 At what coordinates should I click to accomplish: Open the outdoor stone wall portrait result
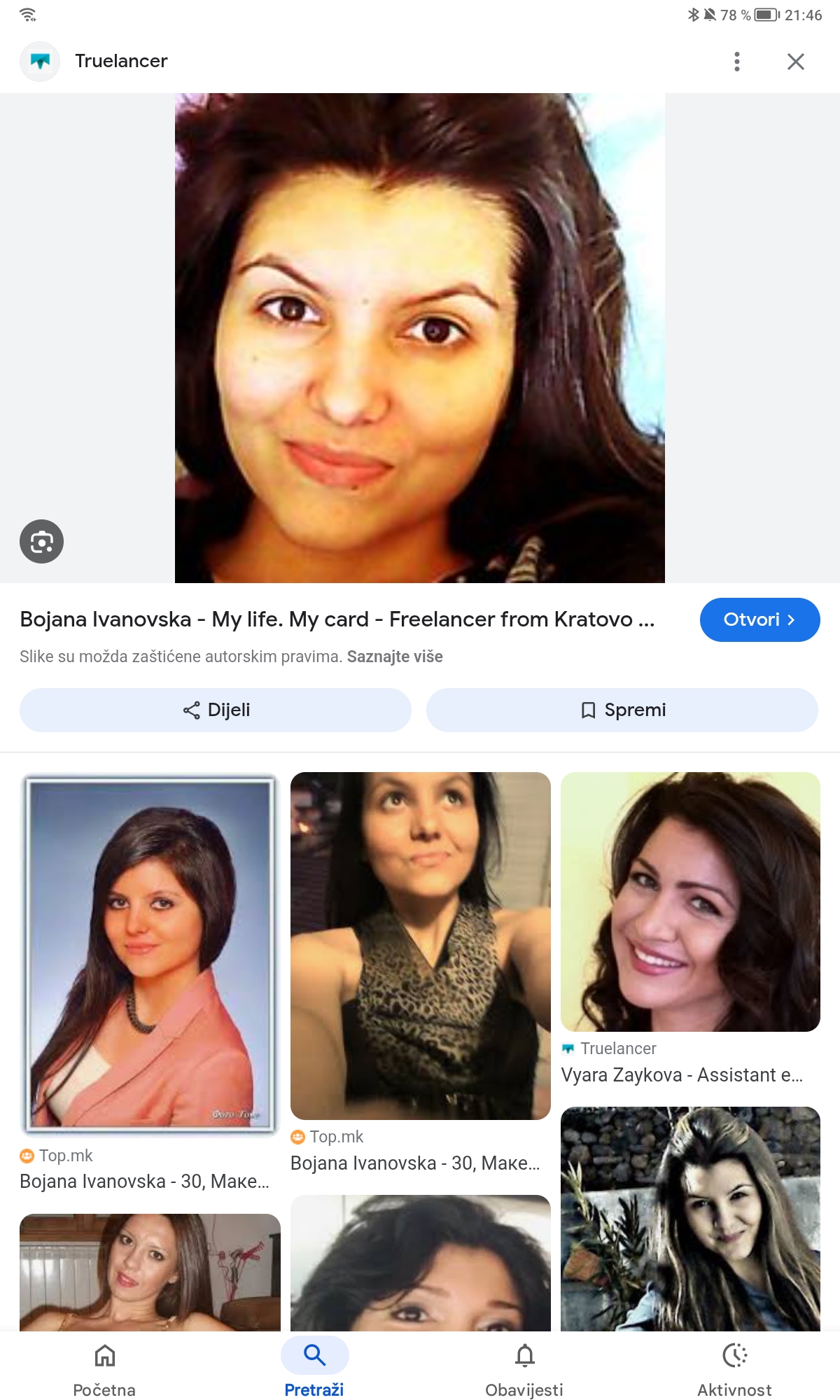coord(690,1218)
